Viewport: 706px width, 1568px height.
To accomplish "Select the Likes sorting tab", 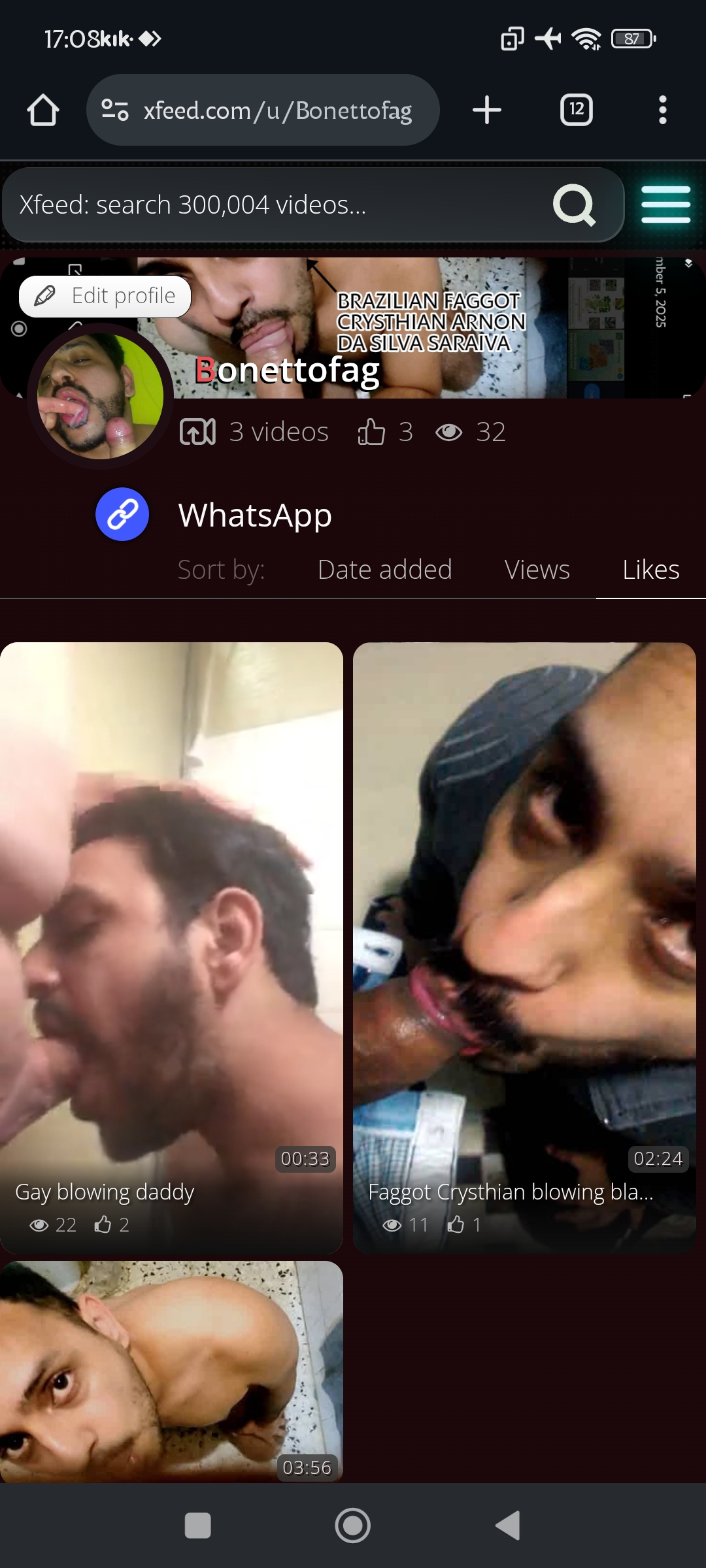I will click(x=649, y=569).
